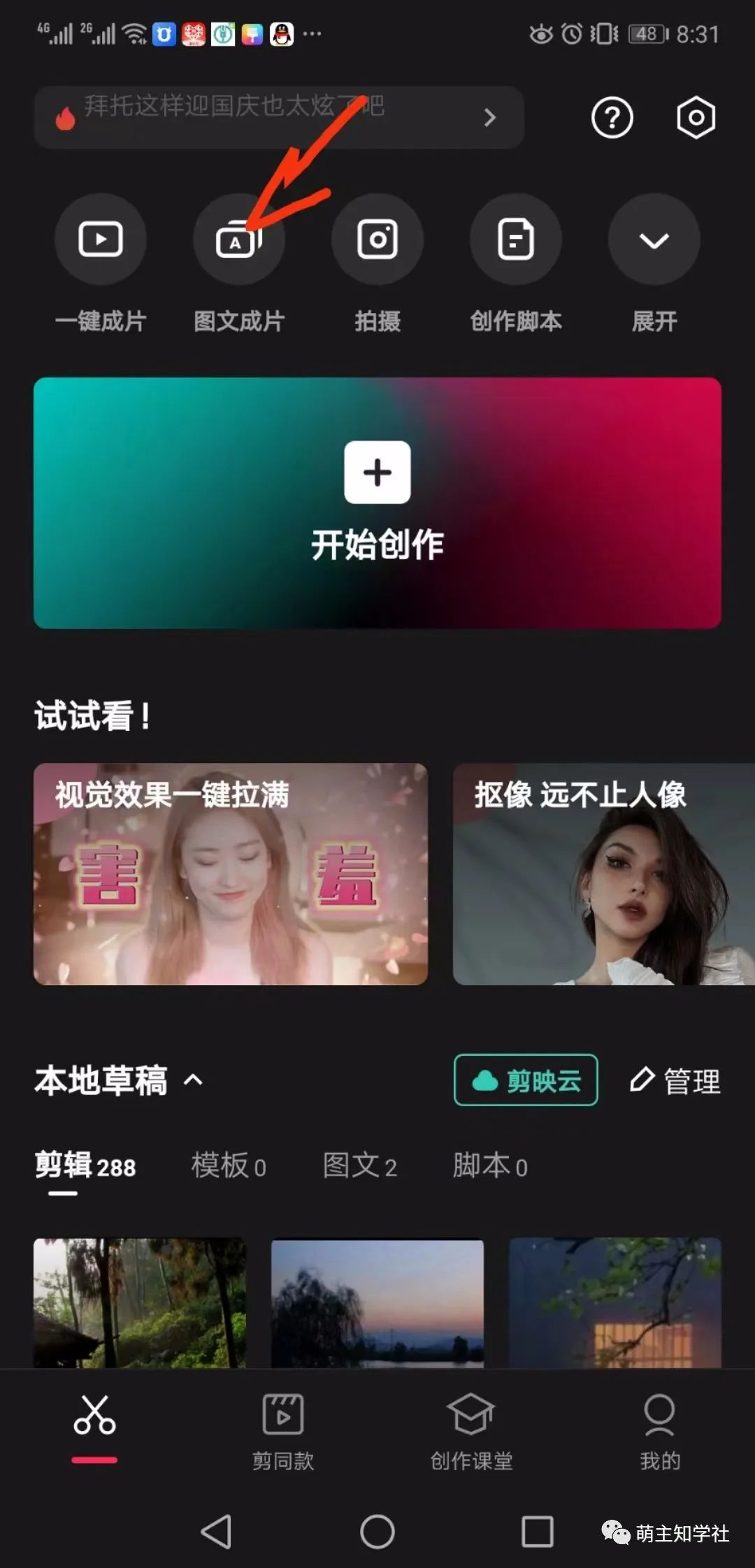The width and height of the screenshot is (755, 1568).
Task: Open 管理 to manage drafts
Action: pyautogui.click(x=677, y=1080)
